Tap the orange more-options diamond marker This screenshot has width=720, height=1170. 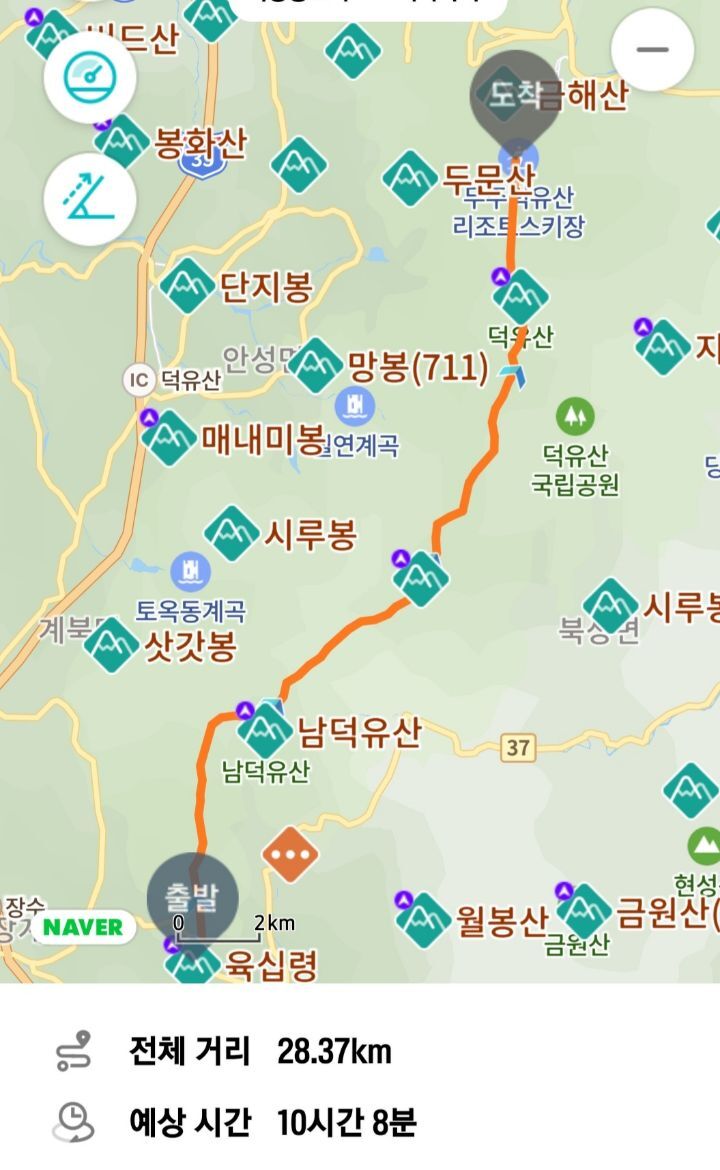point(290,854)
